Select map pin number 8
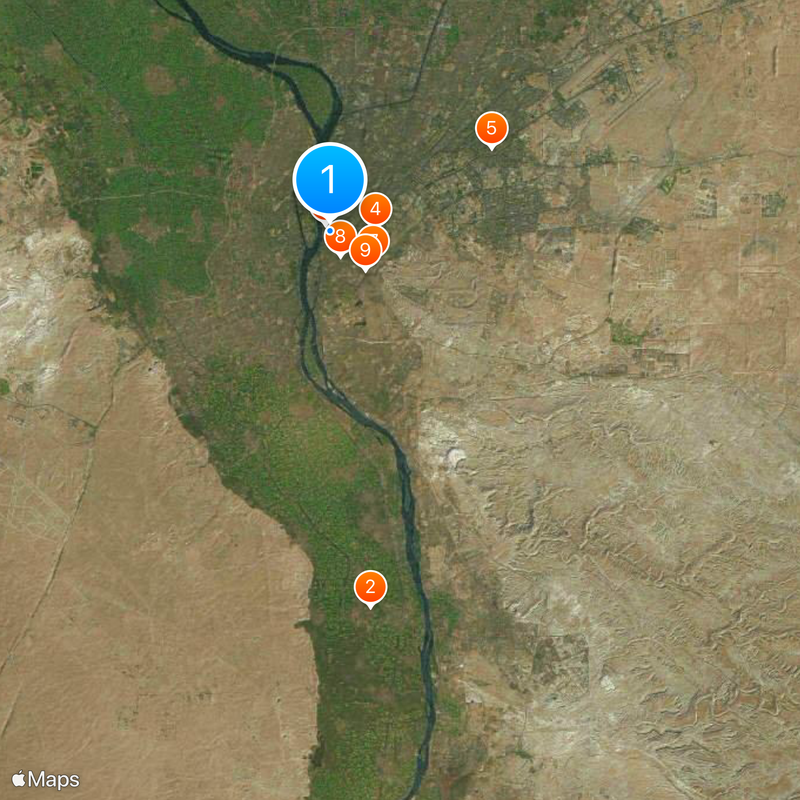This screenshot has height=800, width=800. pos(339,237)
